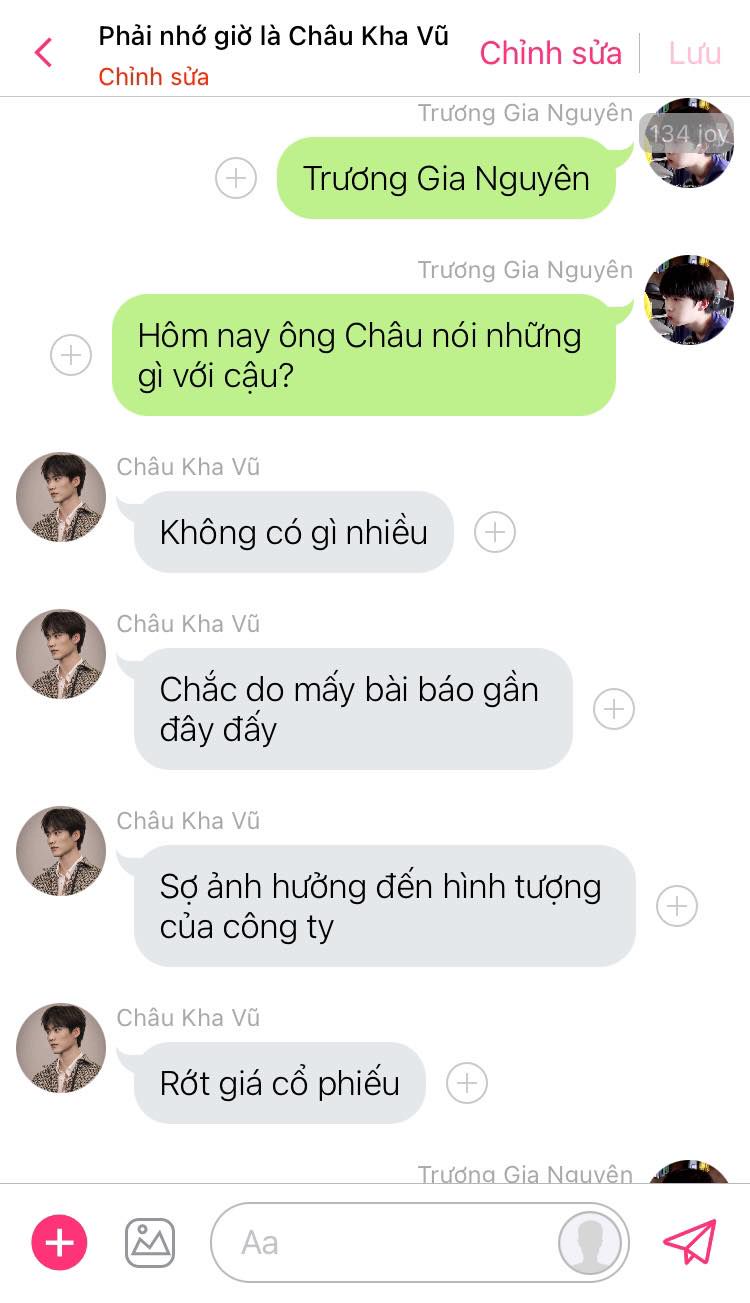Tap the plus beside "Trương Gia Nguyên" bubble

[x=236, y=178]
